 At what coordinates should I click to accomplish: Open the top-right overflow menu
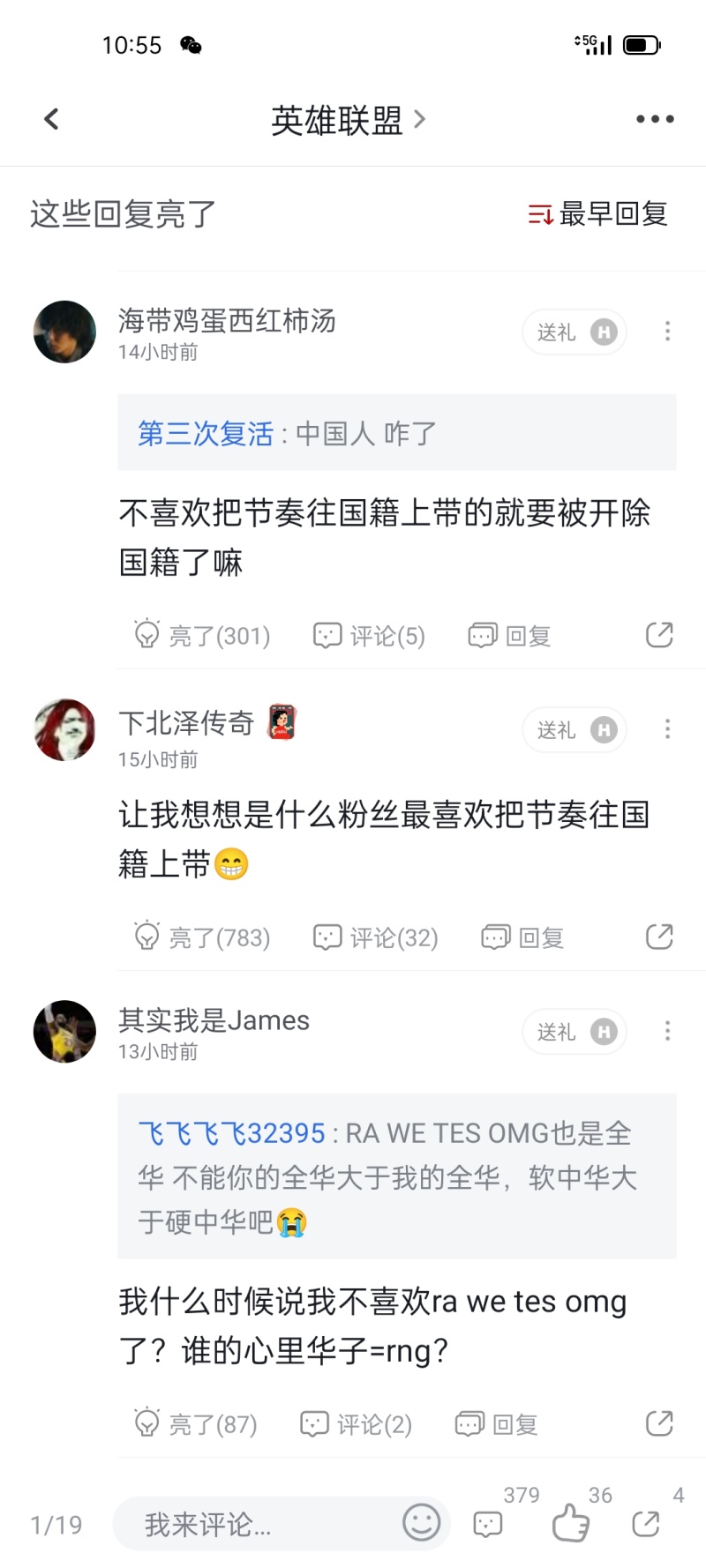click(653, 118)
